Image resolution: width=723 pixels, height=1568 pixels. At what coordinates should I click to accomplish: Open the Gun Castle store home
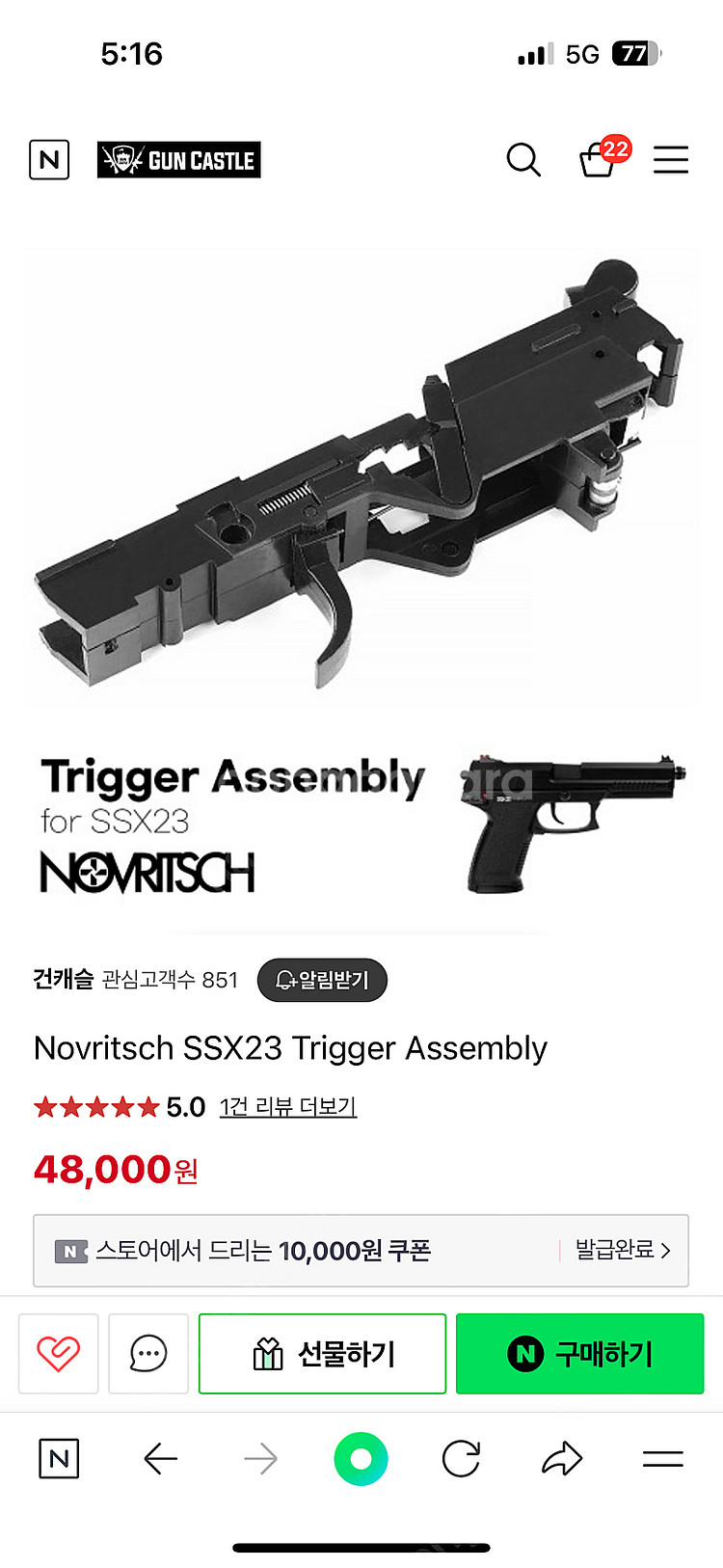pos(179,160)
